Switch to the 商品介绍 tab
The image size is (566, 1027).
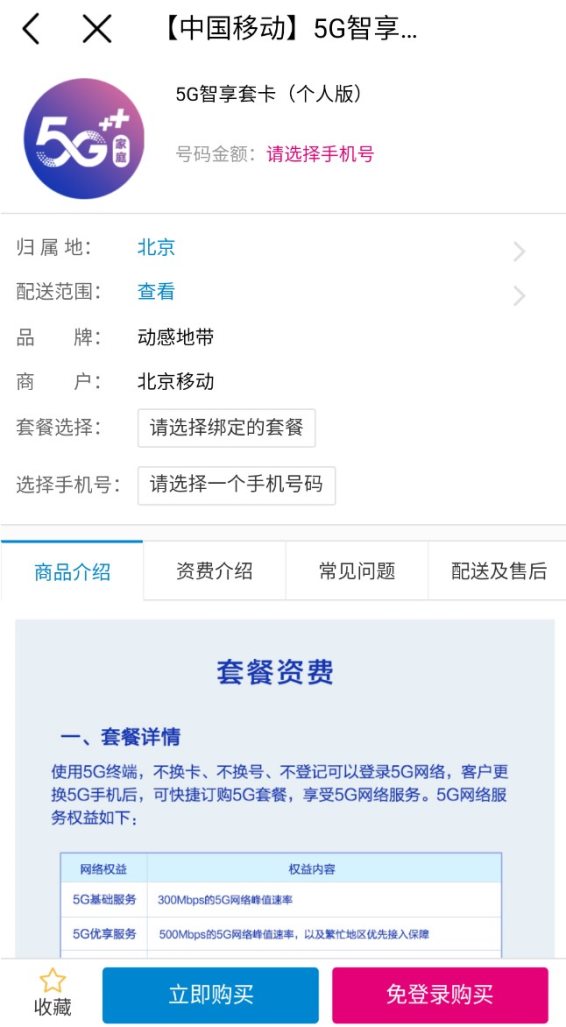click(x=72, y=571)
